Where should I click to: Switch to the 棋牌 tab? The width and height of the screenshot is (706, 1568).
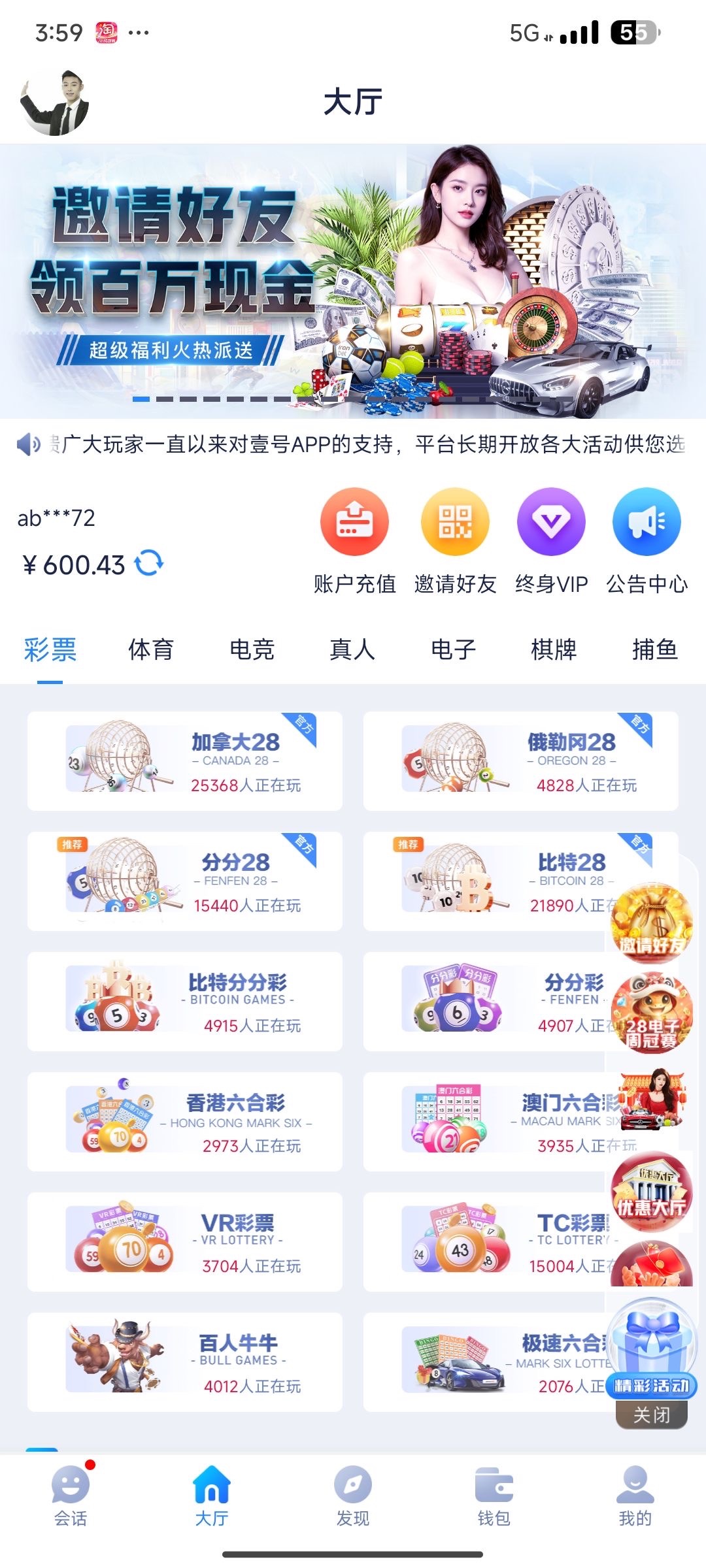(554, 649)
